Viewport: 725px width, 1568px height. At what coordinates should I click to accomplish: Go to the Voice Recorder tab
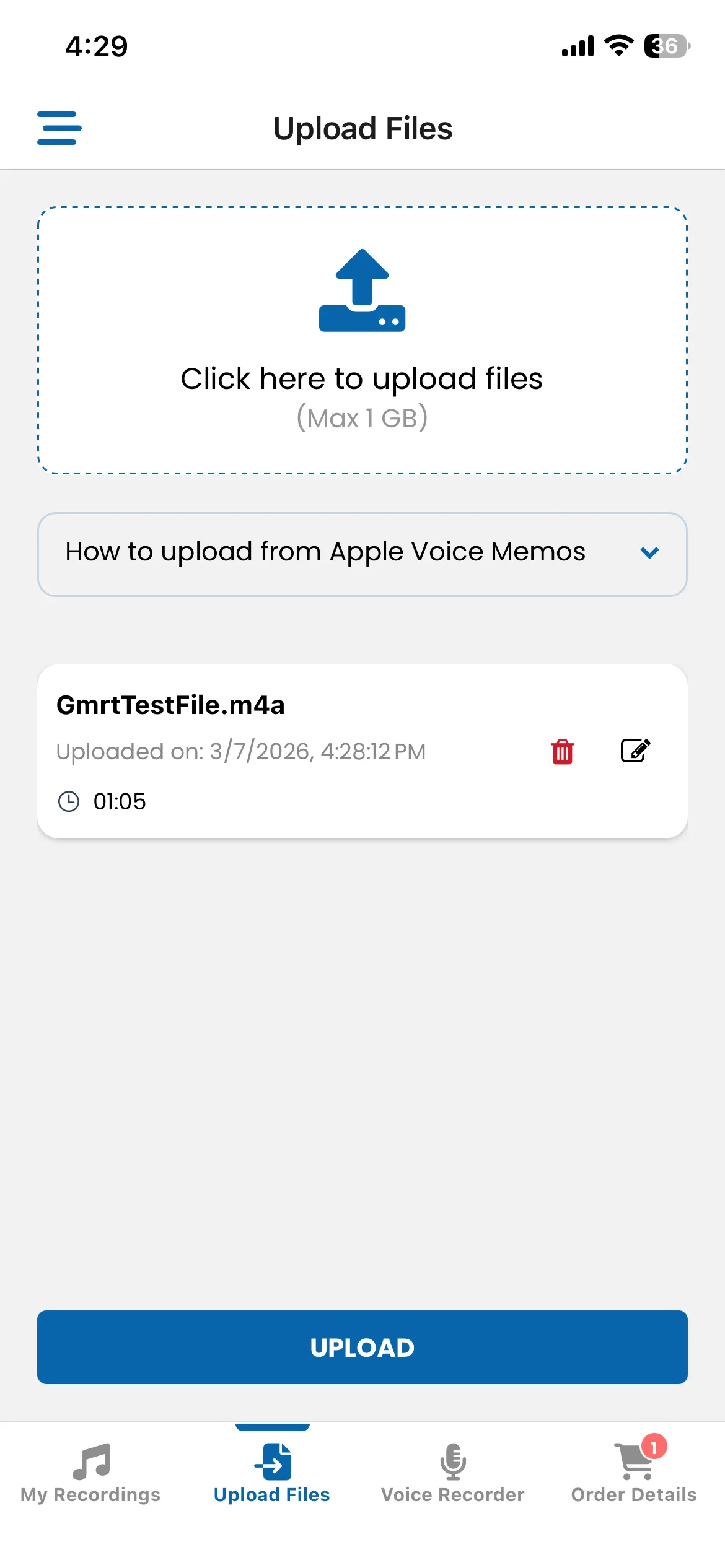point(453,1474)
